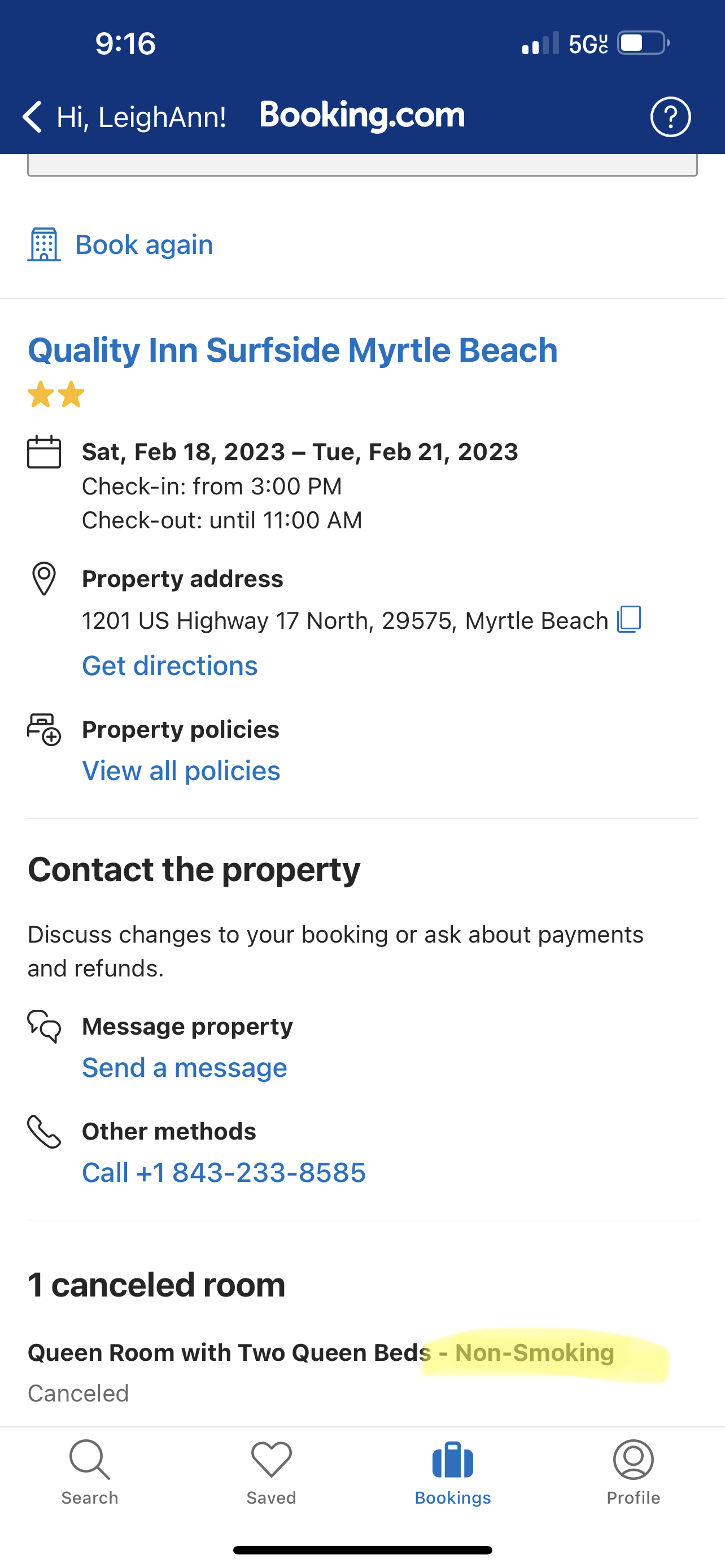
Task: Open Get directions
Action: click(169, 665)
